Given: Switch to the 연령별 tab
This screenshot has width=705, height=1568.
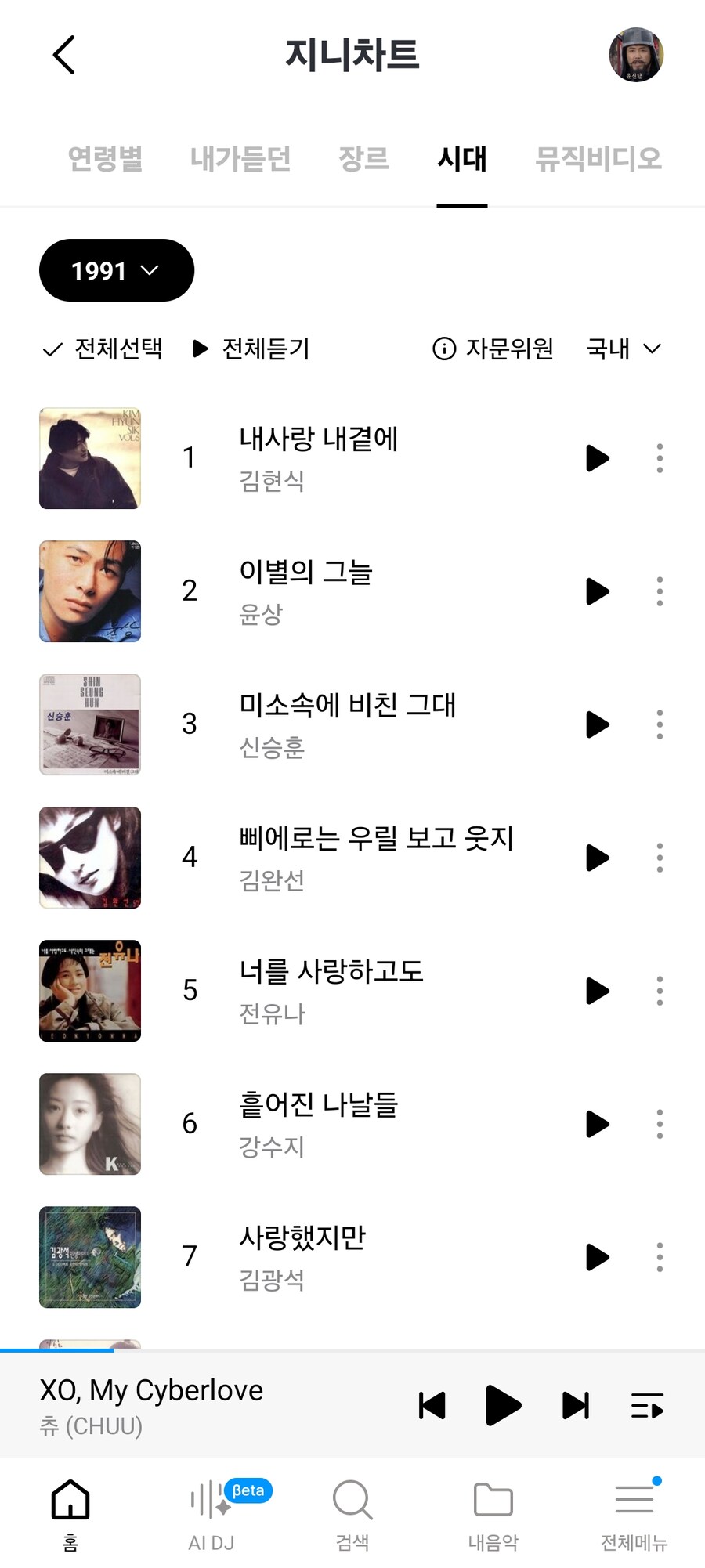Looking at the screenshot, I should [106, 159].
